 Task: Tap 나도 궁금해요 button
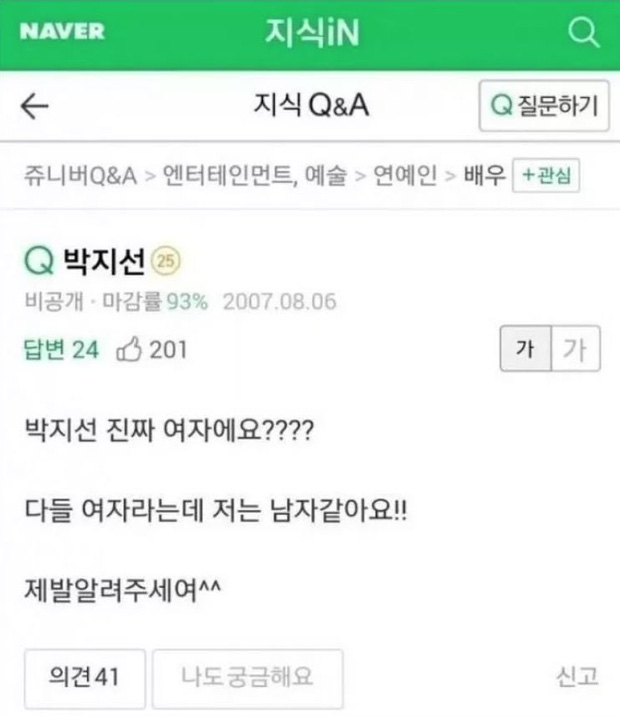coord(247,677)
